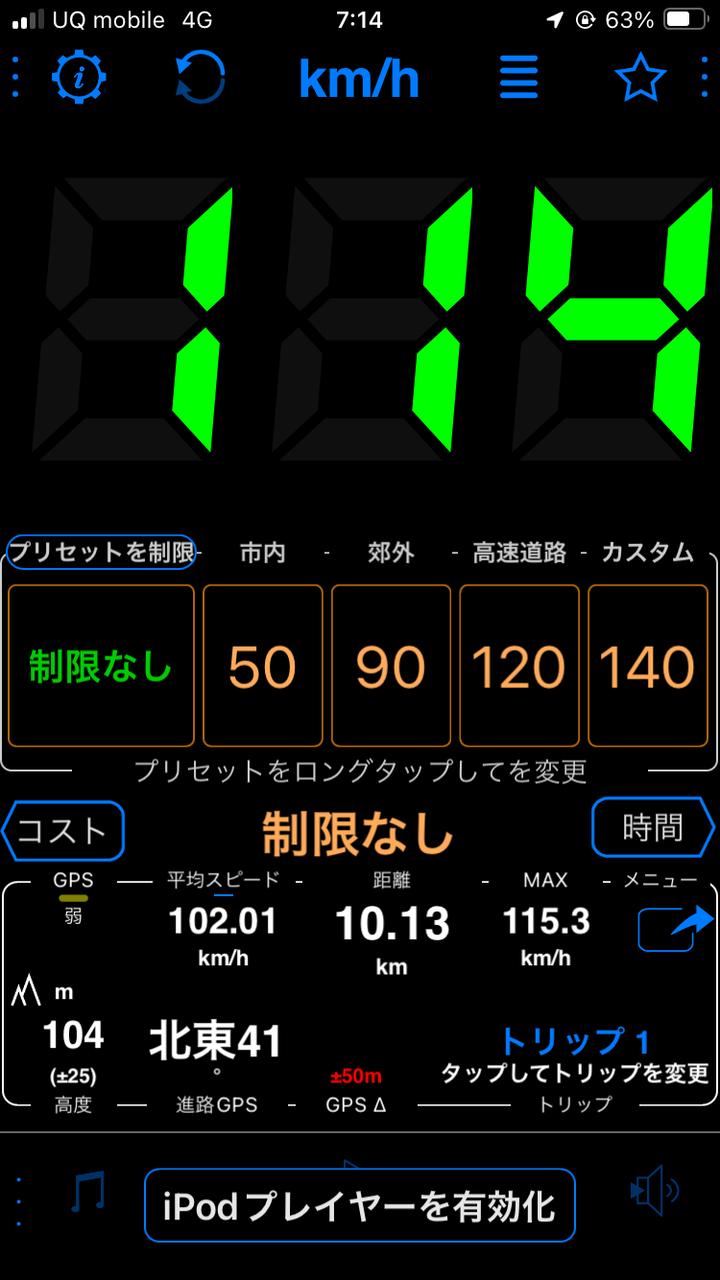Switch to the コスト panel
Image resolution: width=720 pixels, height=1280 pixels.
[x=63, y=830]
